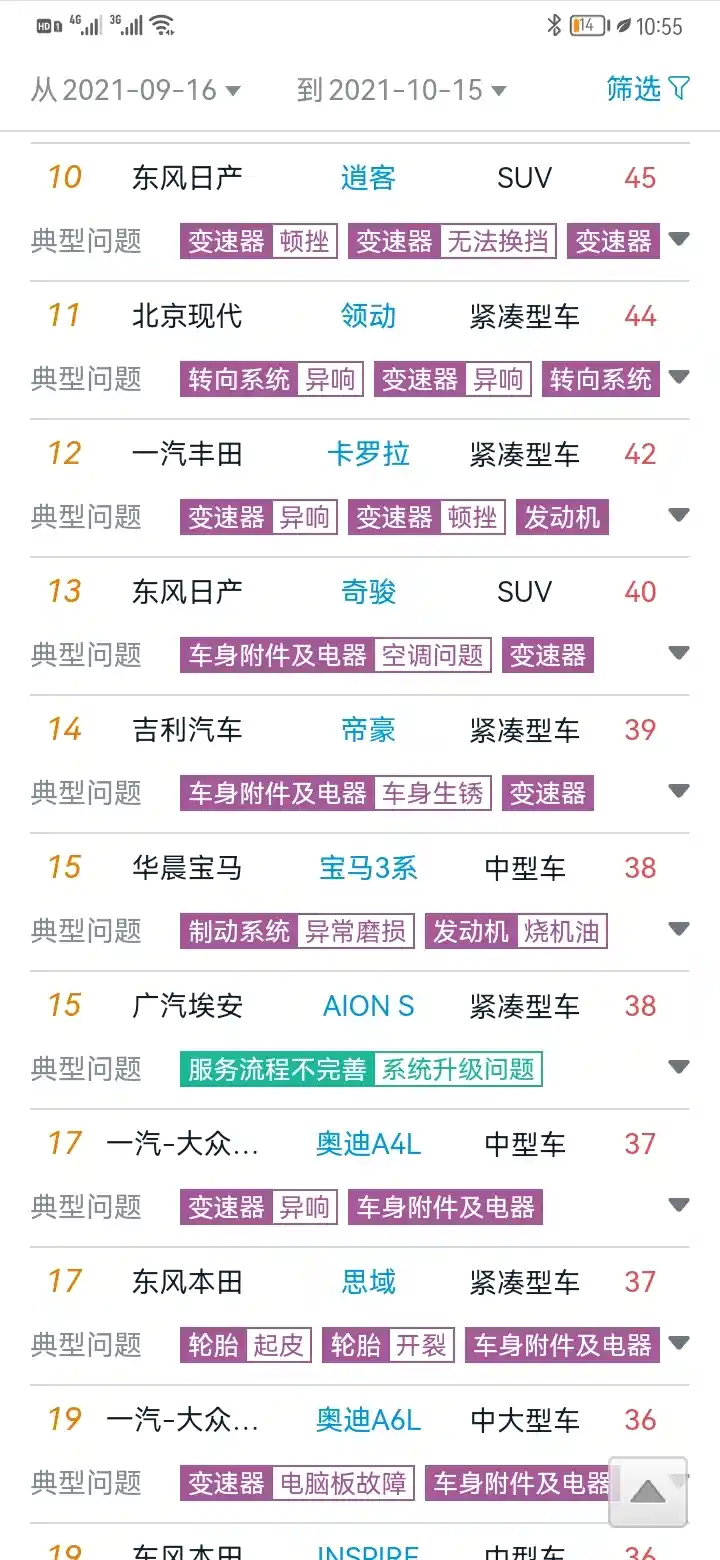This screenshot has width=720, height=1560.
Task: Expand typical problems for 逍客
Action: [x=679, y=239]
